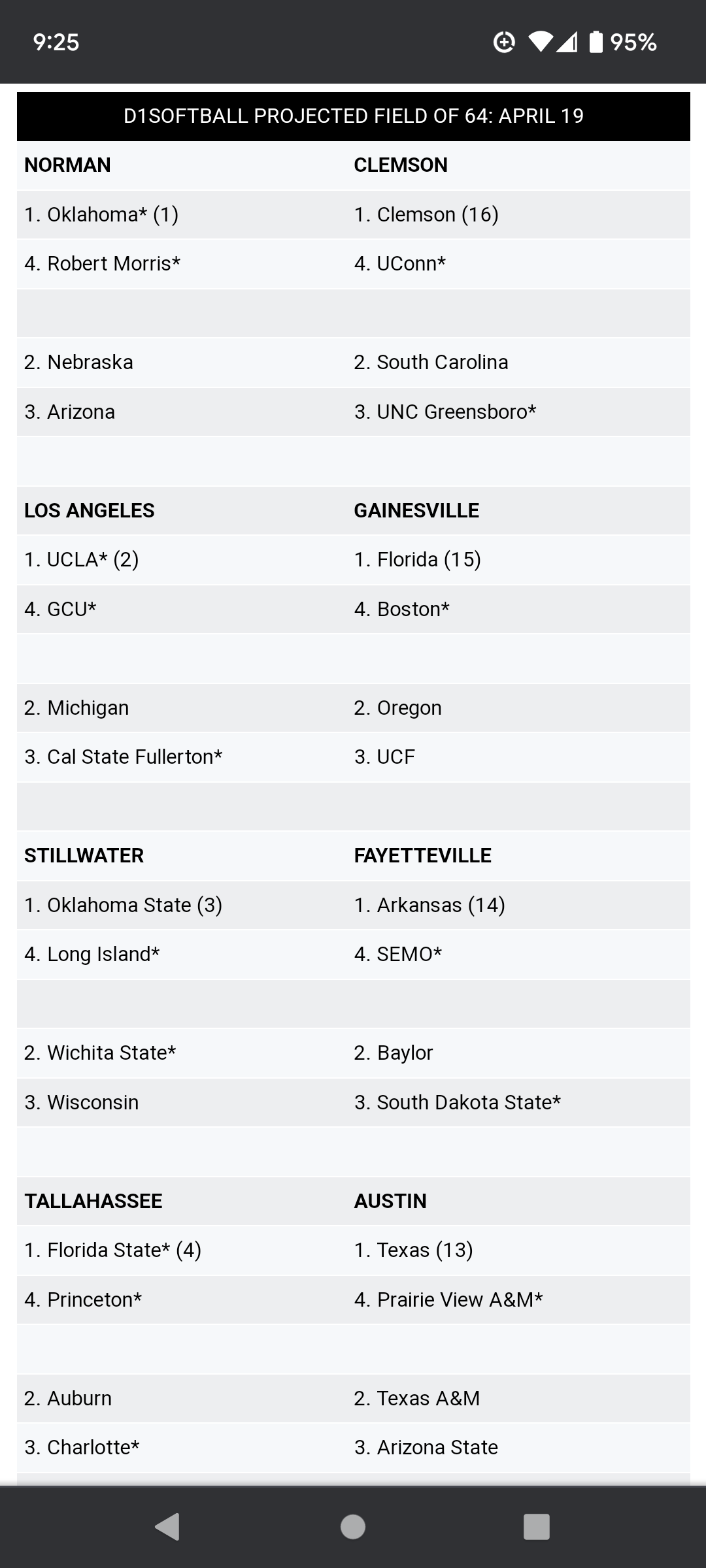Tap the 9:25 clock display
The image size is (706, 1568).
click(55, 42)
